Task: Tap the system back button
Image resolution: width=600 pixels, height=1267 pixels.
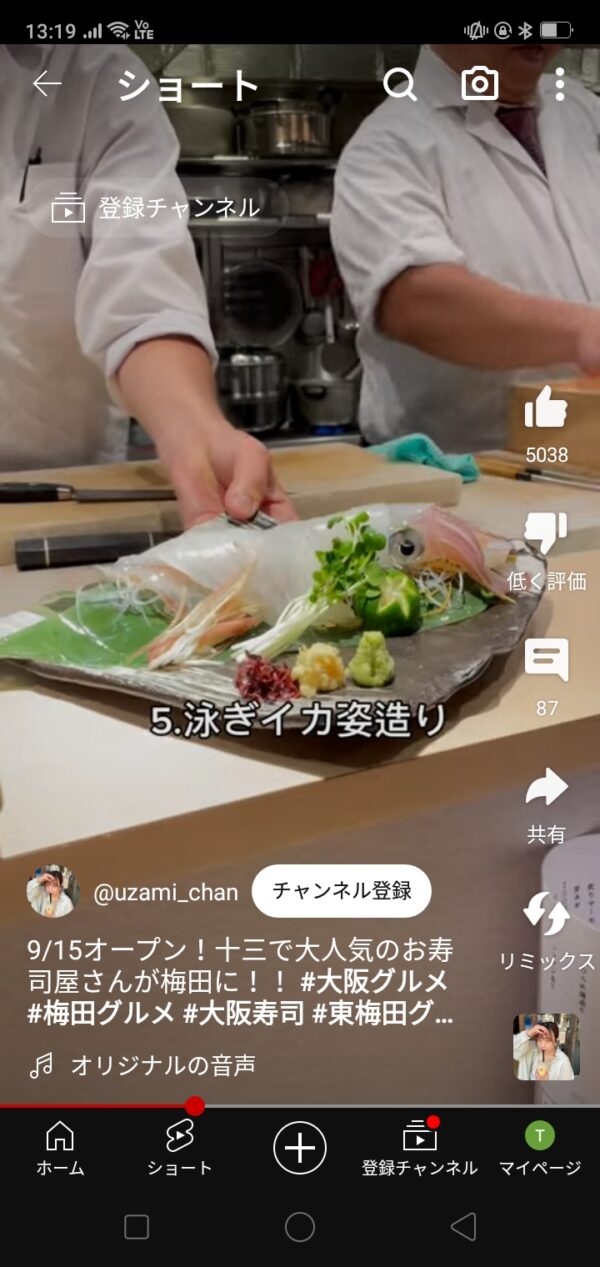Action: pos(462,1227)
